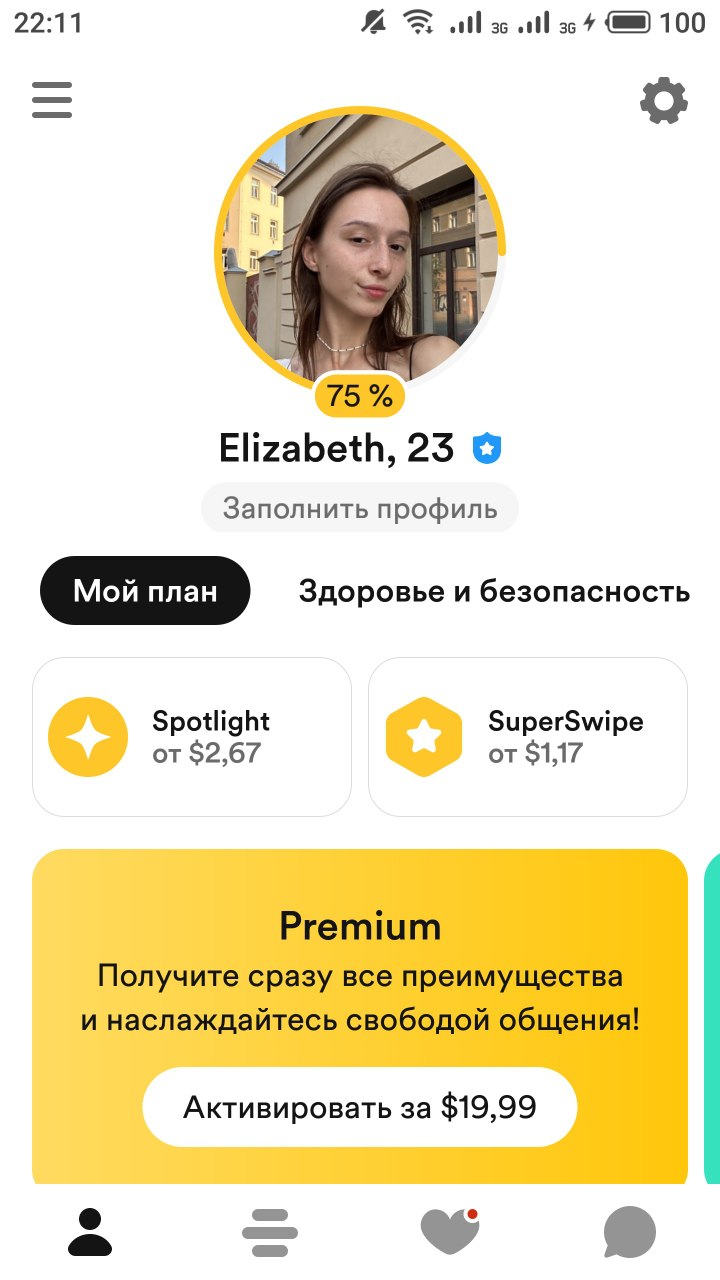The width and height of the screenshot is (720, 1280).
Task: Tap the profile photo to edit
Action: pos(360,250)
